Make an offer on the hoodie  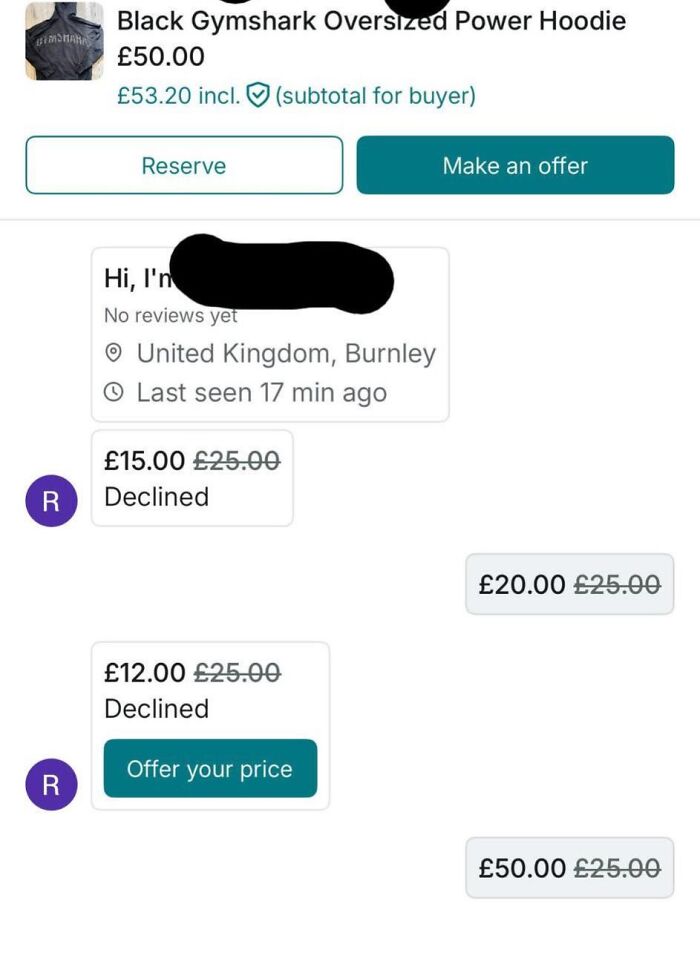[515, 166]
